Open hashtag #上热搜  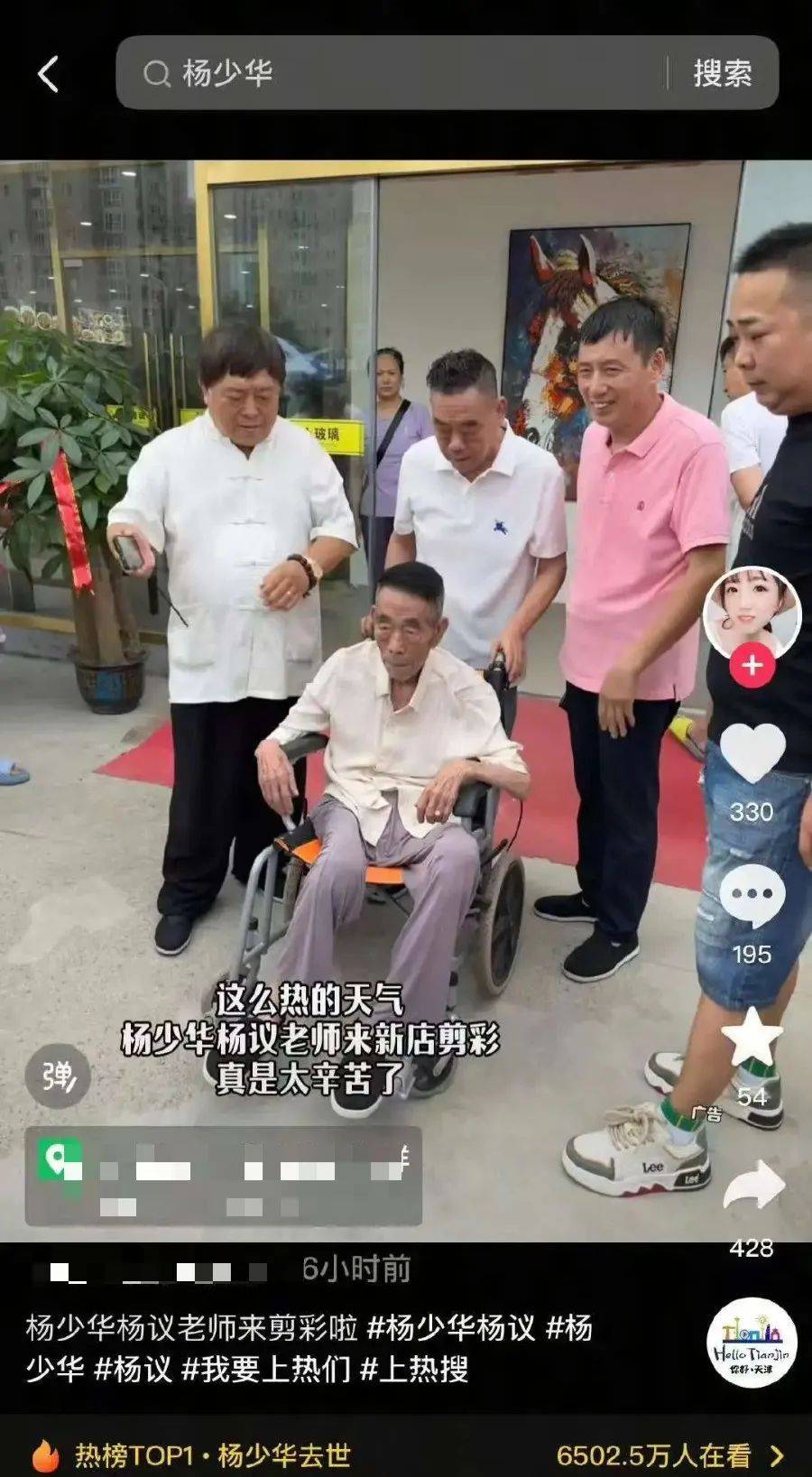click(414, 1369)
